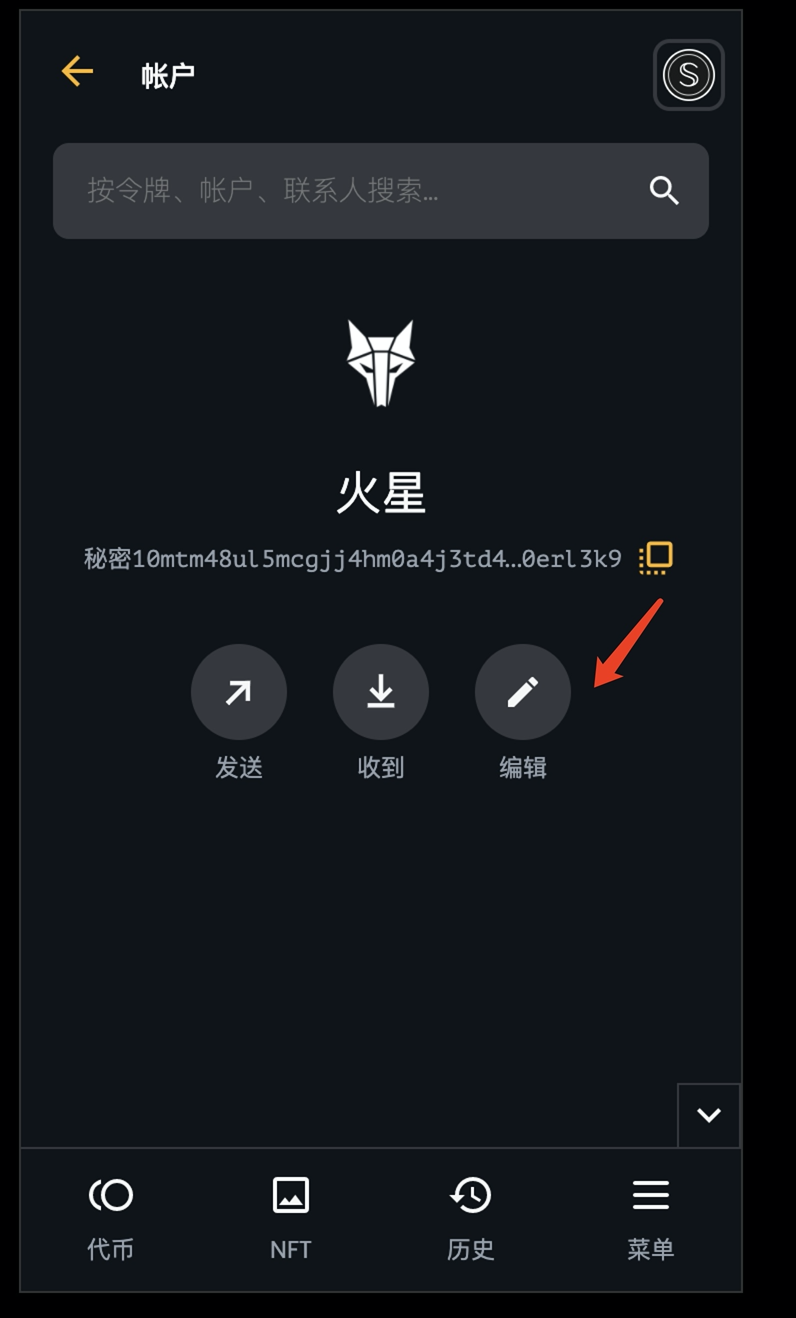Open the 收到 receive button
This screenshot has height=1318, width=796.
[381, 692]
